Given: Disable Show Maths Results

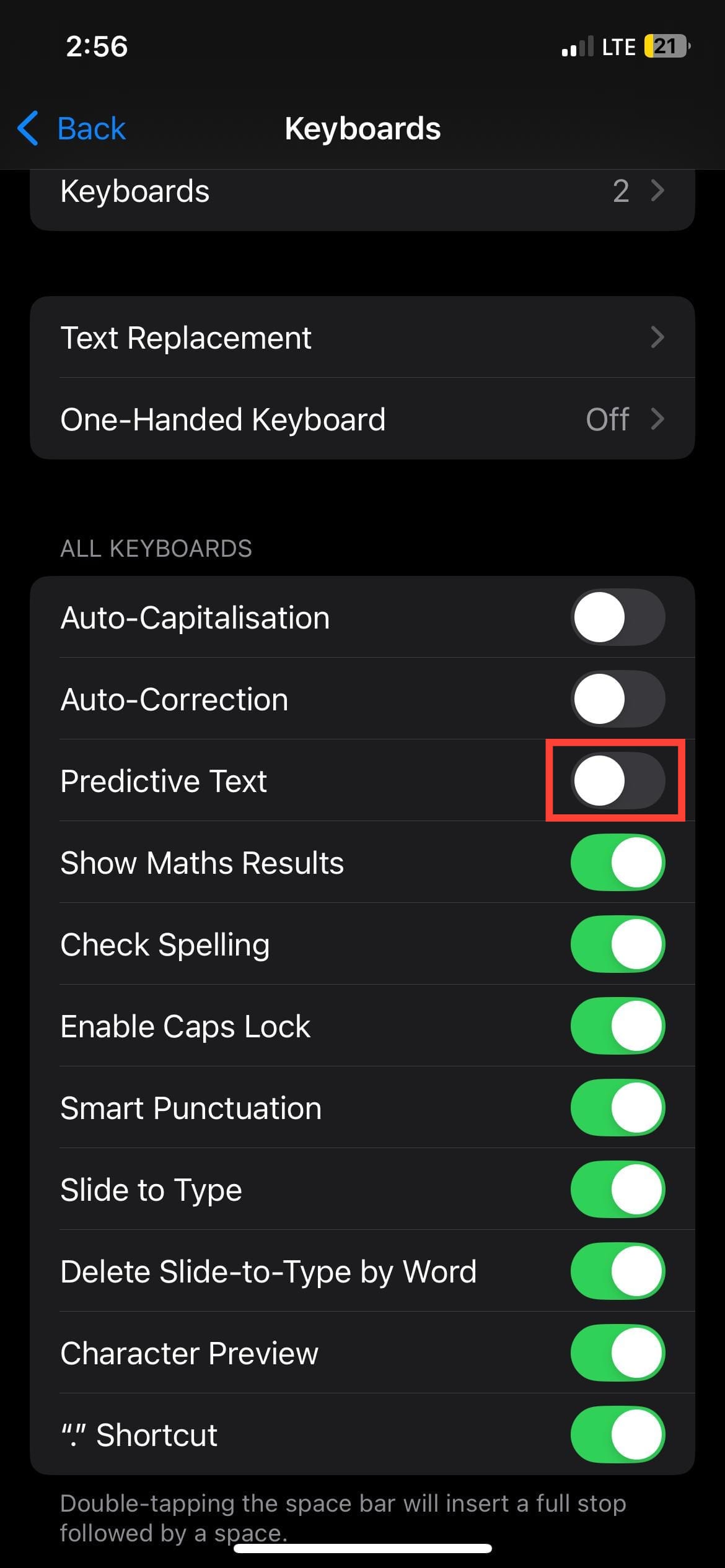Looking at the screenshot, I should coord(617,863).
